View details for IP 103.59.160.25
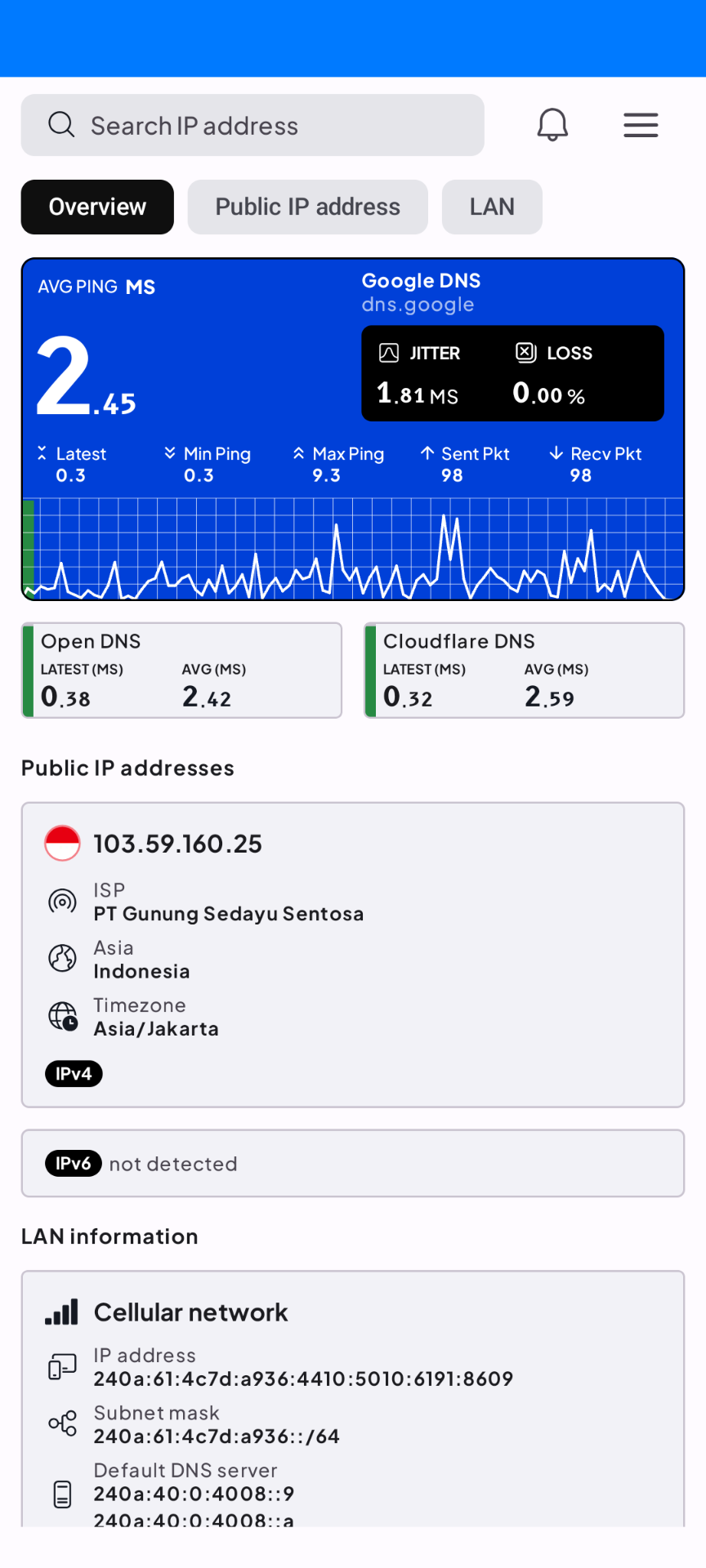This screenshot has height=1568, width=706. pos(353,954)
